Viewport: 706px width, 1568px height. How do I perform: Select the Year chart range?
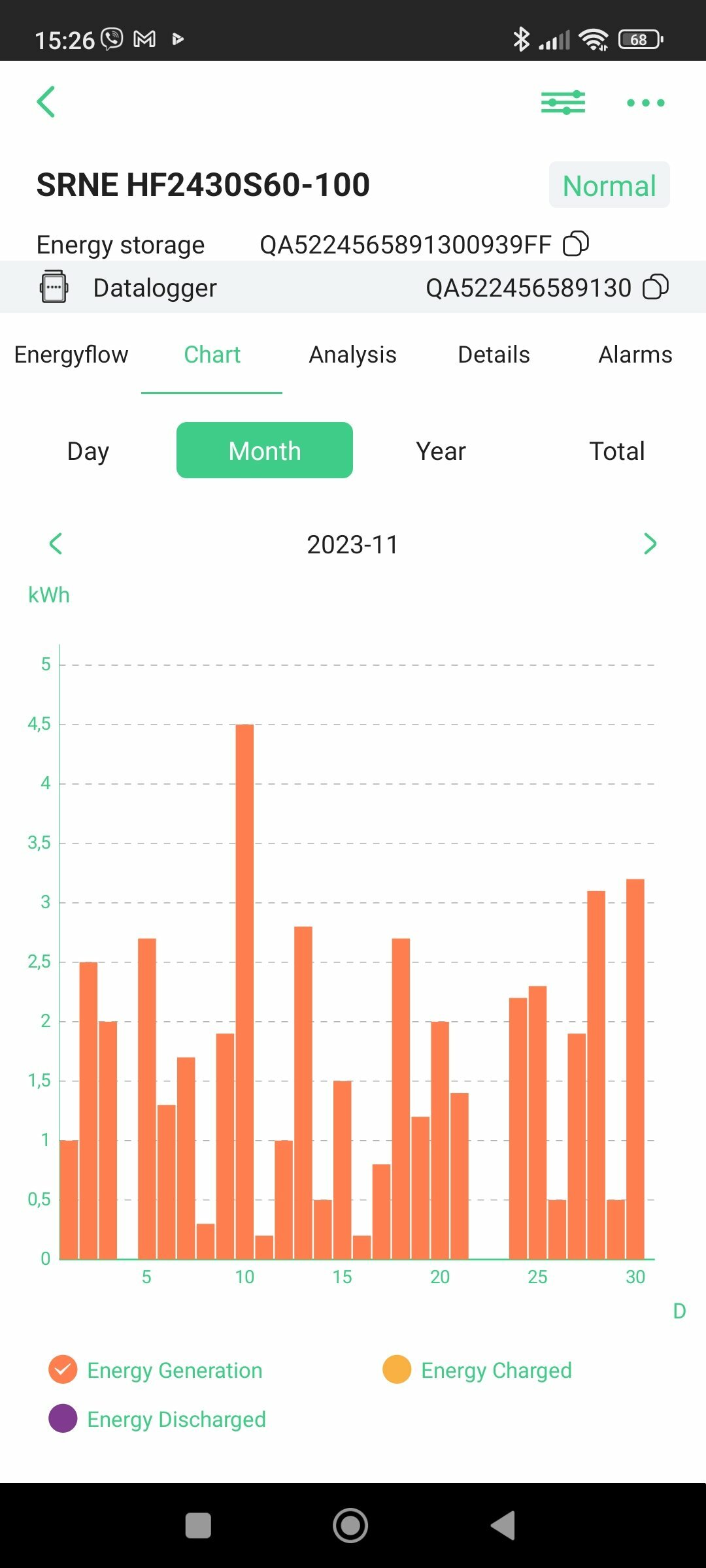441,451
